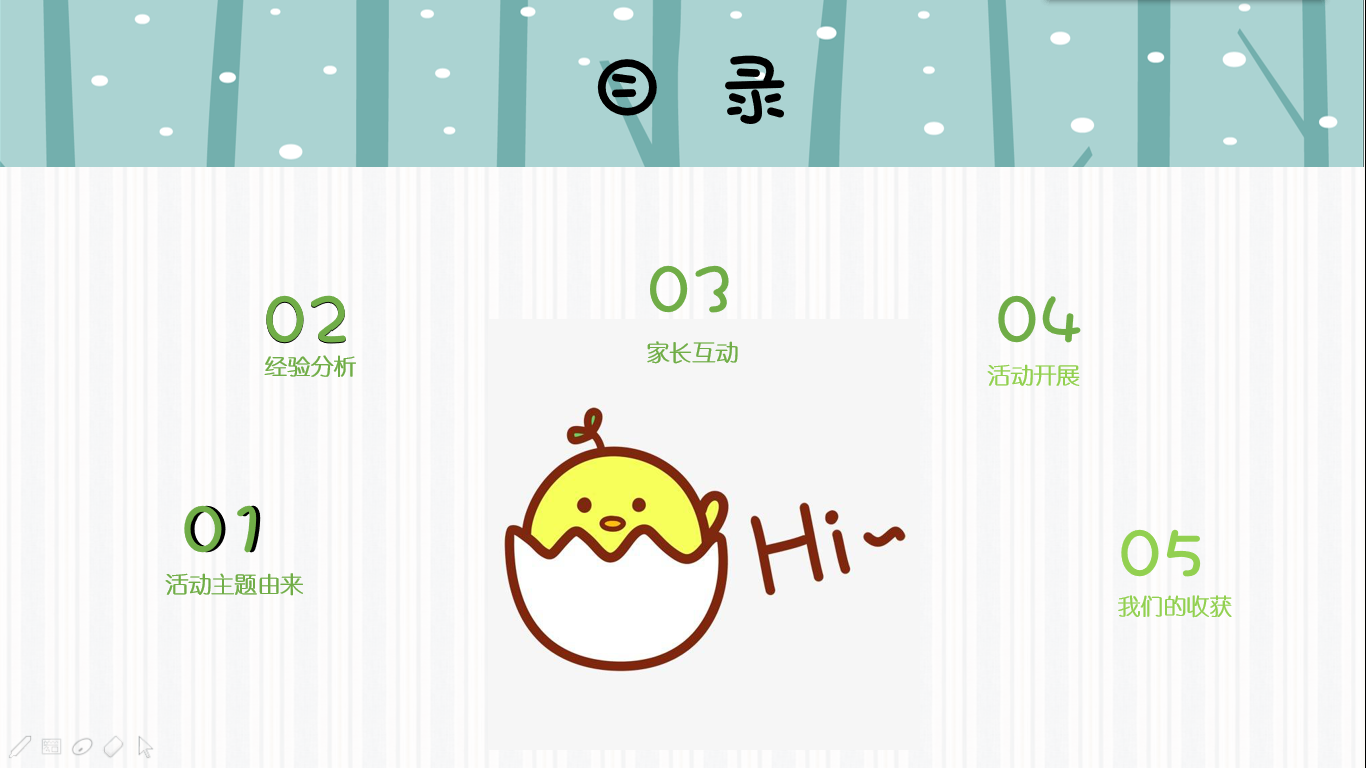Select the eraser tool
This screenshot has height=768, width=1366.
click(114, 746)
